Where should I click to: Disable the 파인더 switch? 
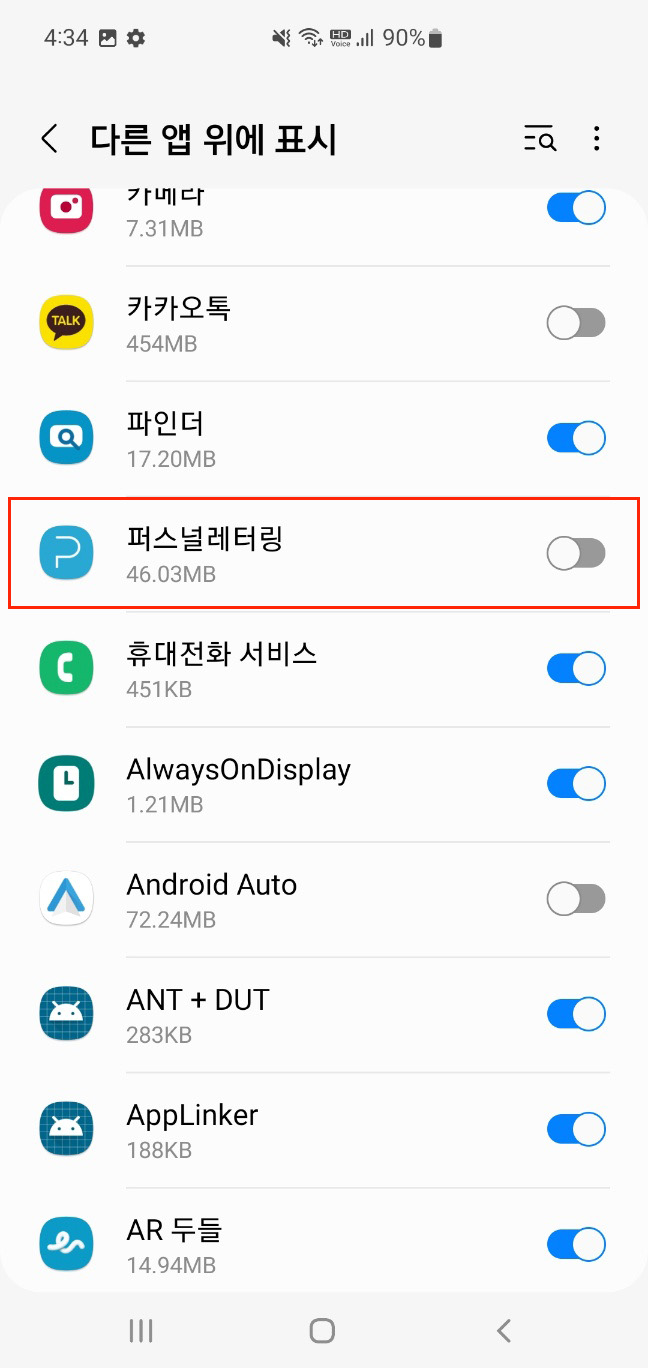576,438
